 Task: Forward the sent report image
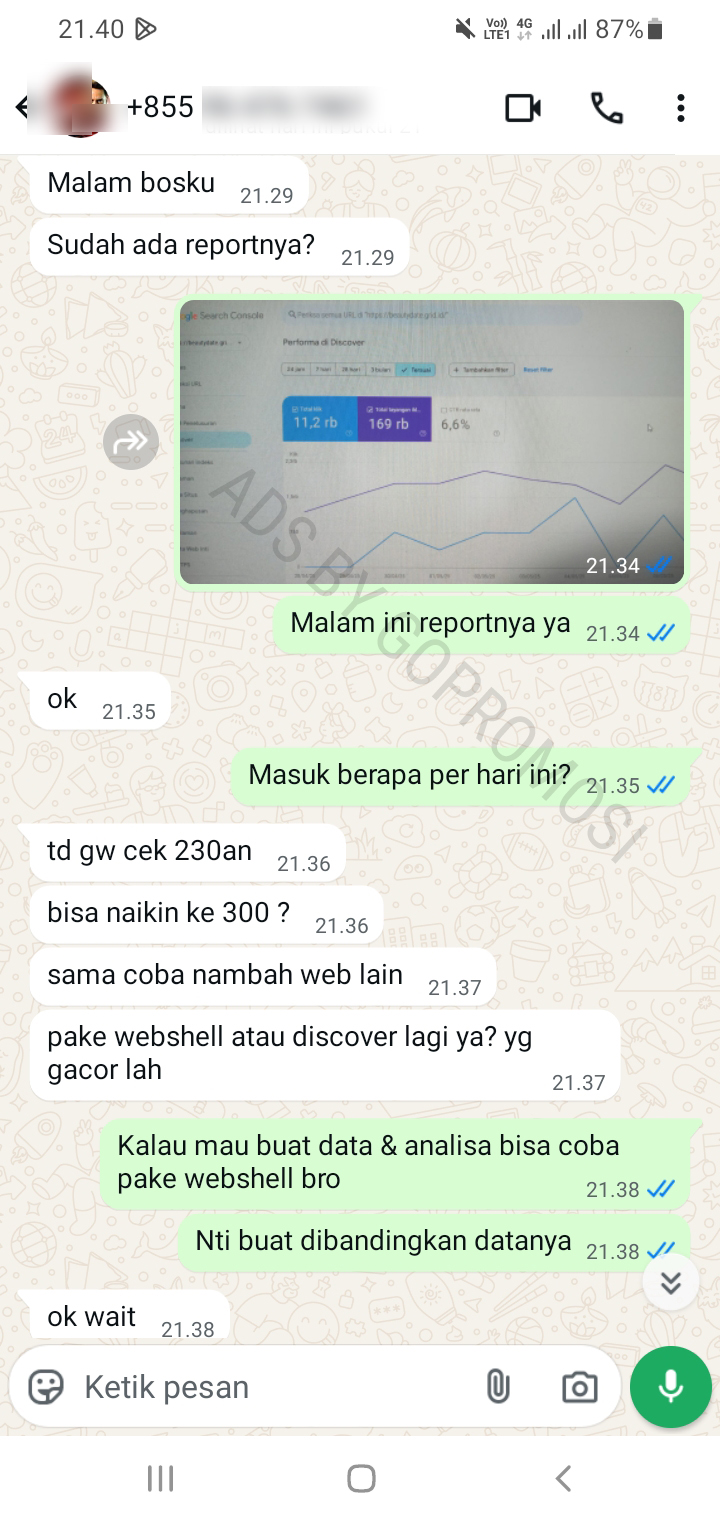click(x=131, y=442)
